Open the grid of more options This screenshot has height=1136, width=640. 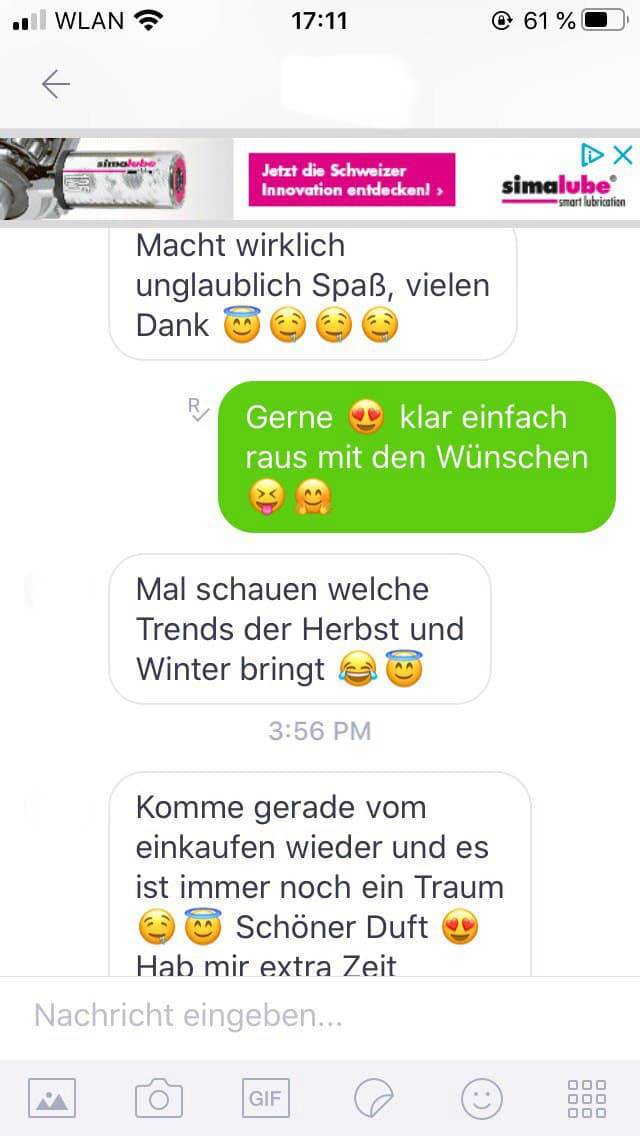(586, 1099)
